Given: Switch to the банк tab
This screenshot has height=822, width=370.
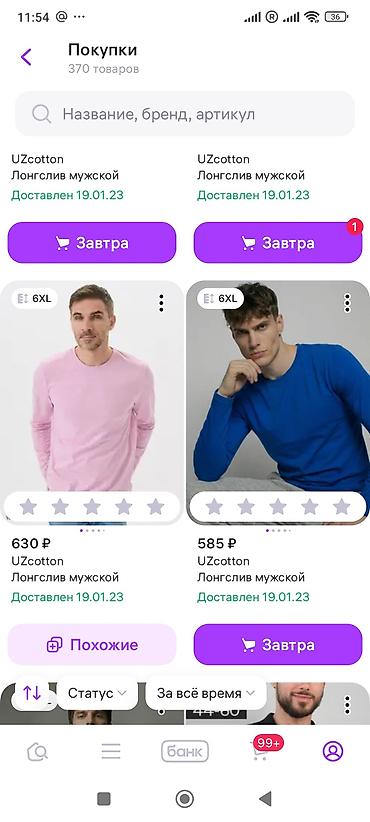Looking at the screenshot, I should click(x=184, y=752).
